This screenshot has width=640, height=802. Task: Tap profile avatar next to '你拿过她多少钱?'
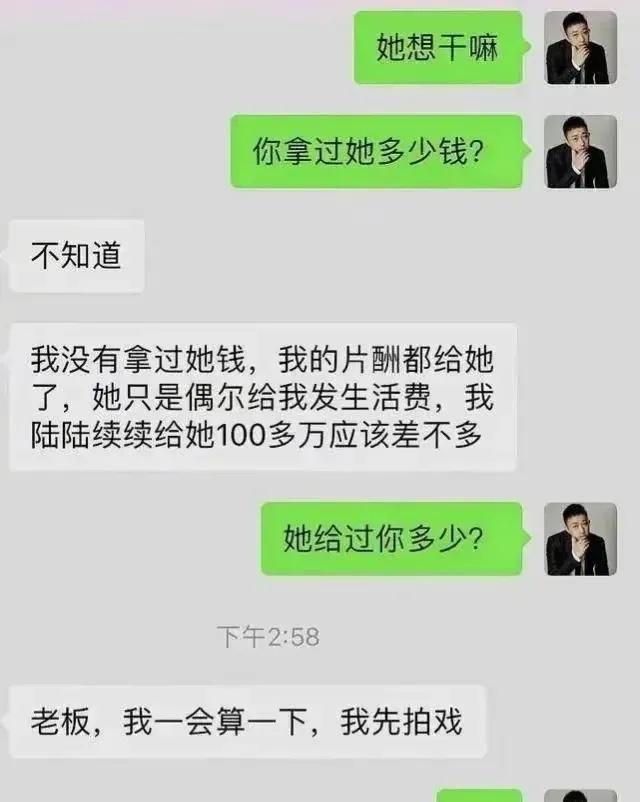pos(581,151)
